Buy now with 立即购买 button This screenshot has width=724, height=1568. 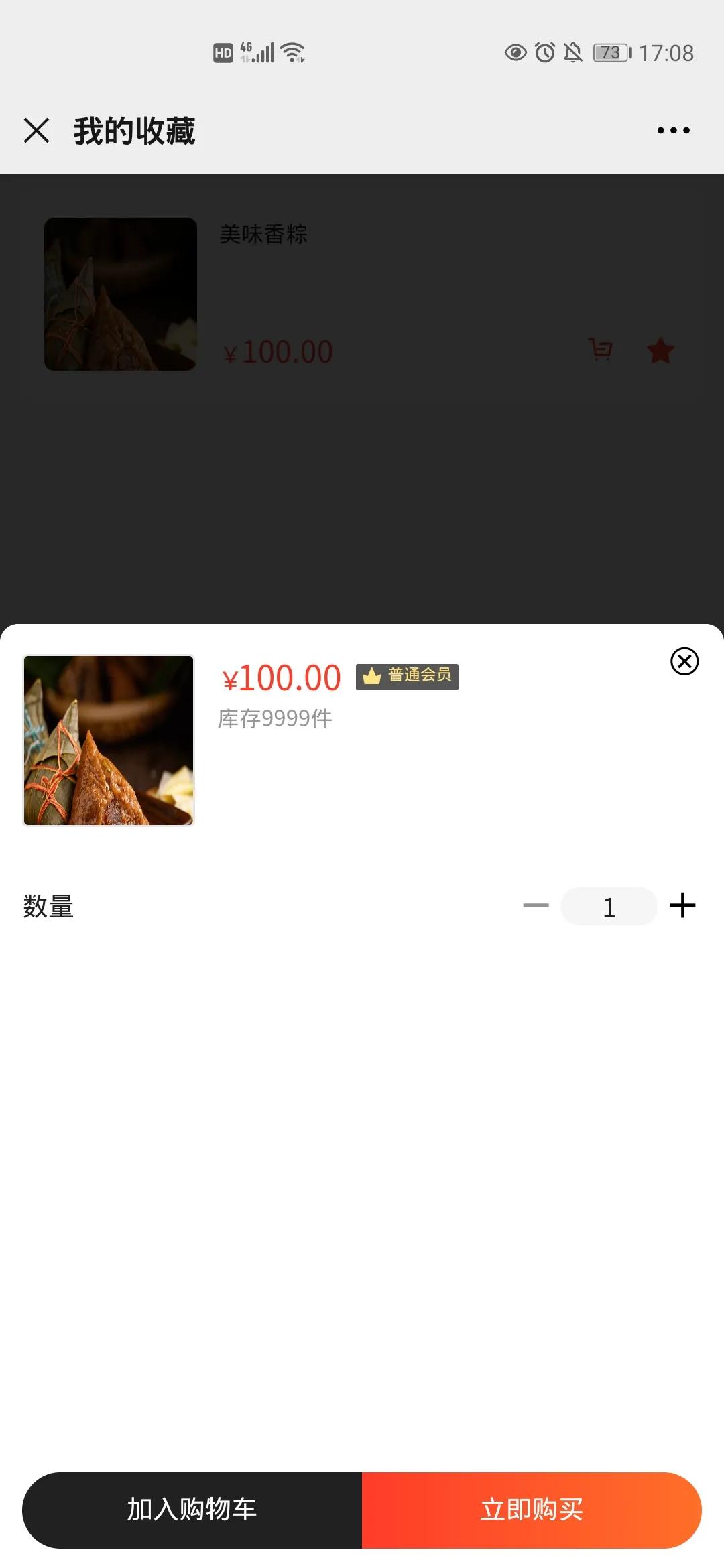532,1510
